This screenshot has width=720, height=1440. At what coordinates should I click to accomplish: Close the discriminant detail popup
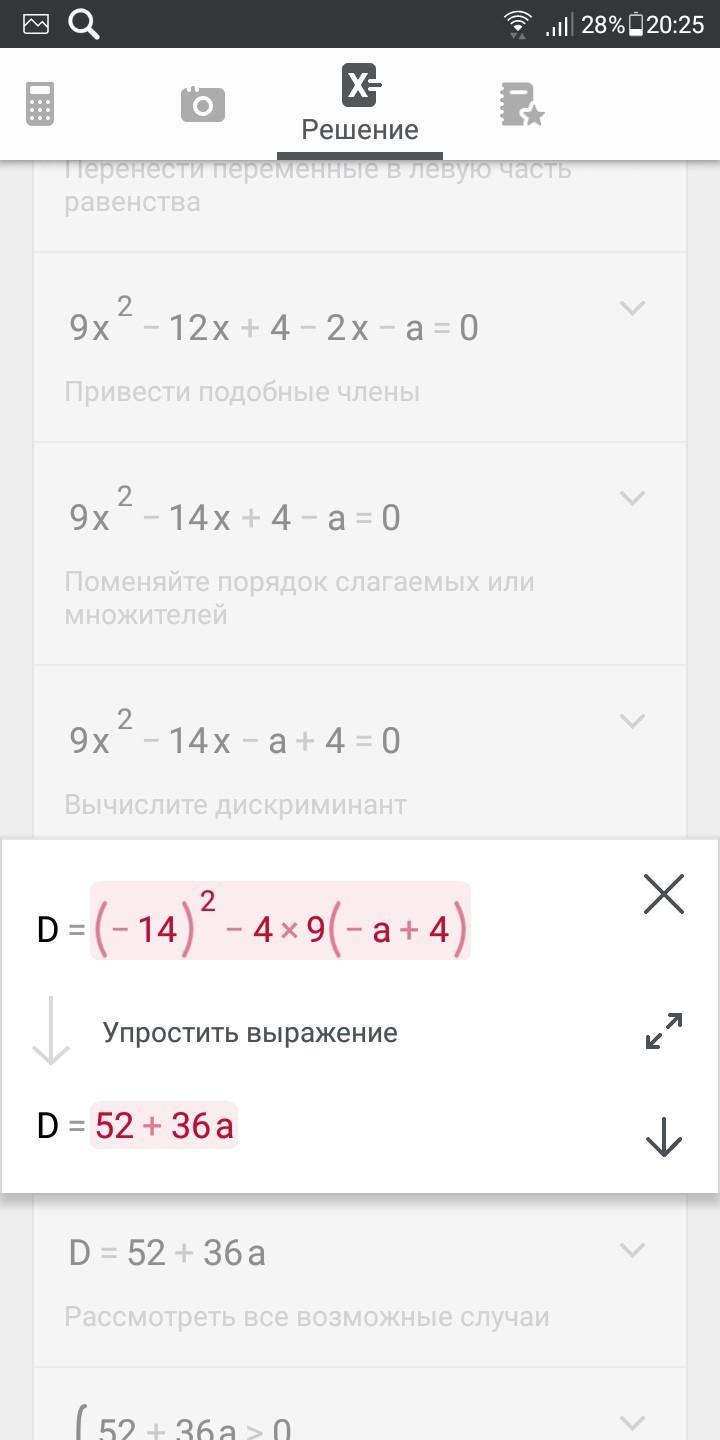[664, 894]
